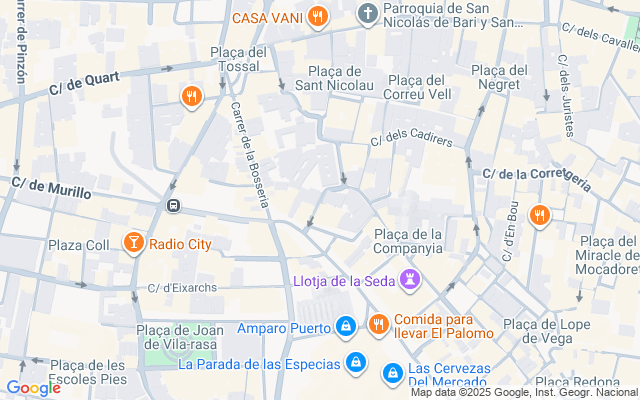640x400 pixels.
Task: Open the restaurant pin below C/ de Quart
Action: [191, 97]
